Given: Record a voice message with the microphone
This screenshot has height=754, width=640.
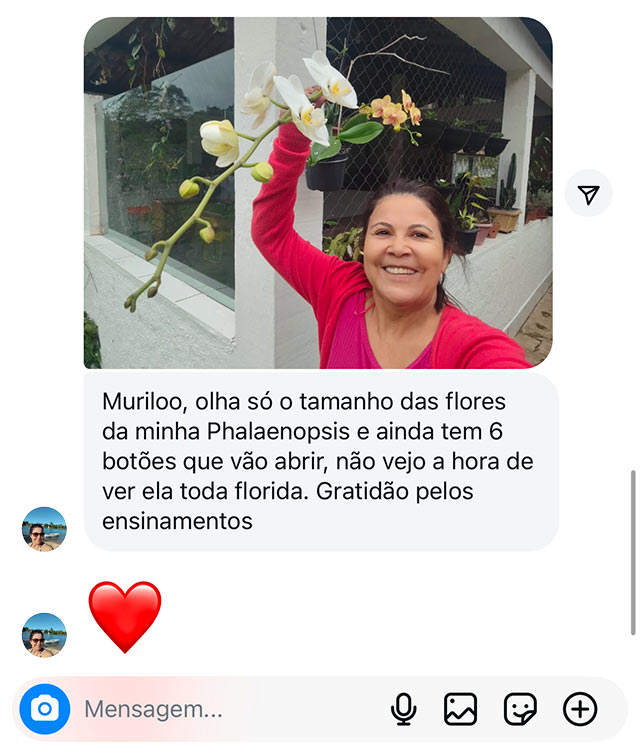Looking at the screenshot, I should click(x=403, y=710).
